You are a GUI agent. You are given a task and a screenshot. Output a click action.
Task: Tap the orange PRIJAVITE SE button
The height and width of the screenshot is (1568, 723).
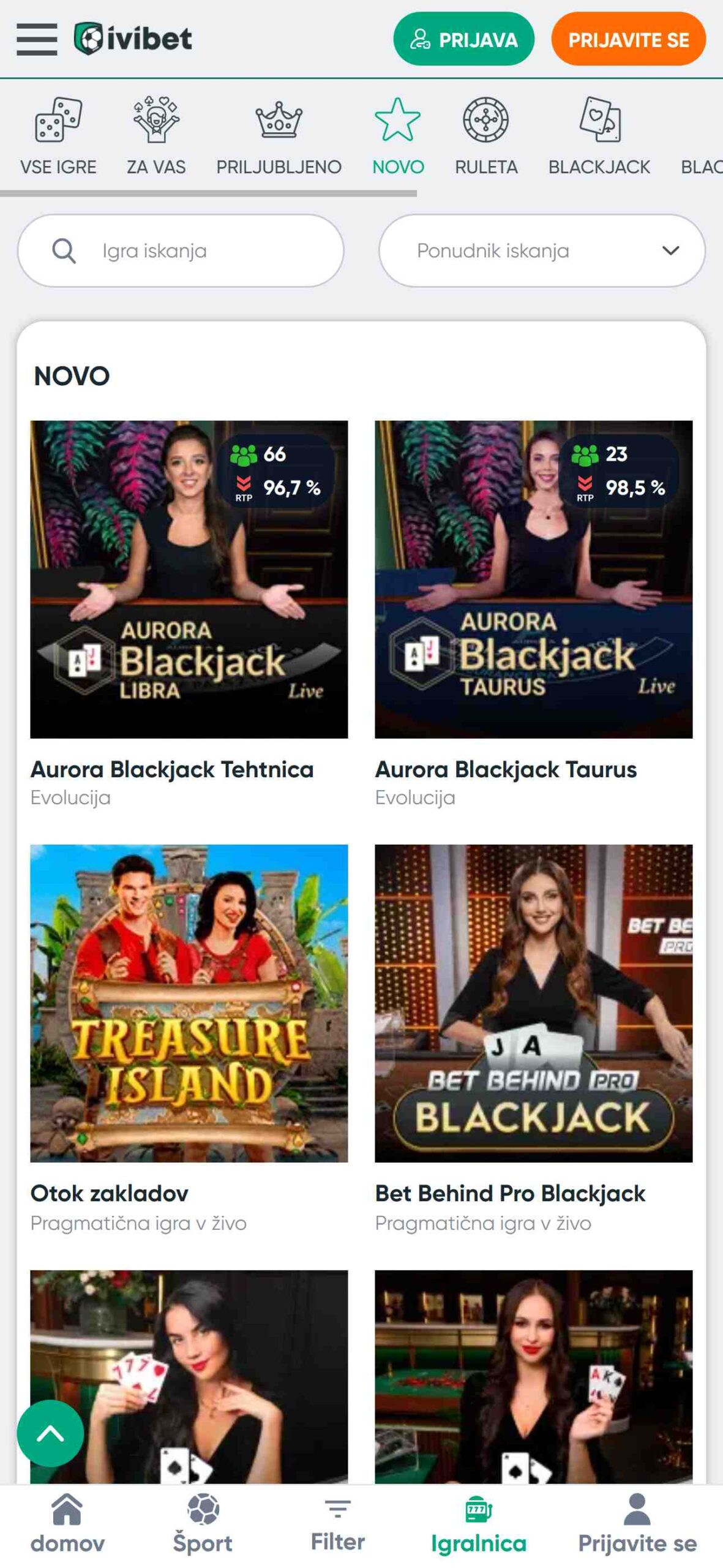(x=628, y=39)
